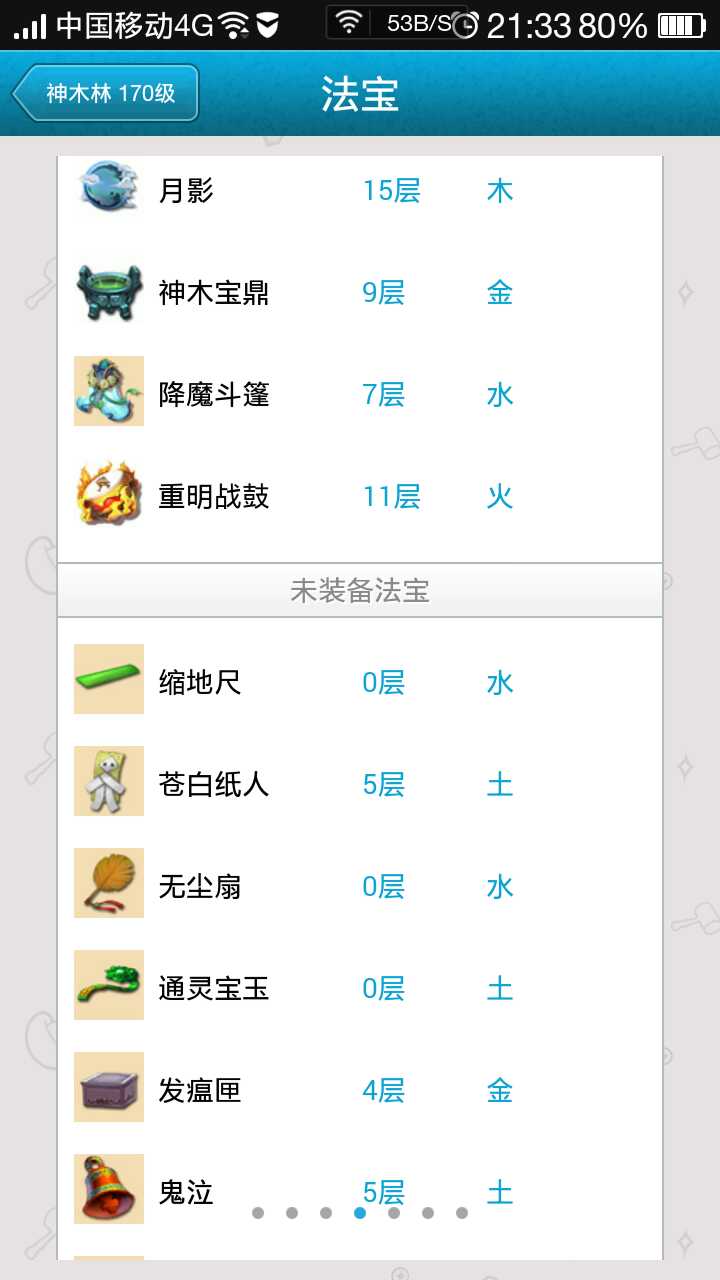Choose the 鬼泣 bell treasure
Screen dimensions: 720x1280
(186, 1192)
